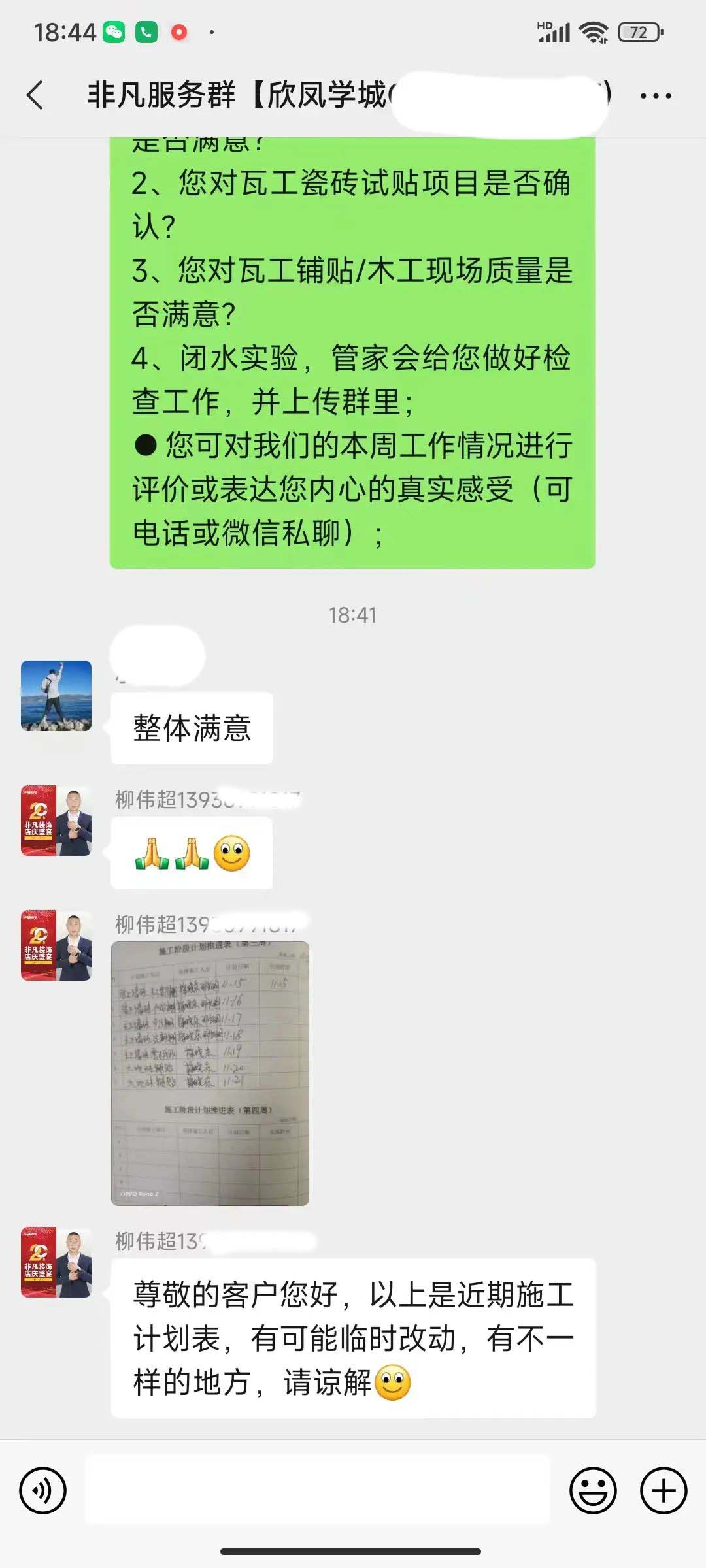
Task: Open the construction schedule photo
Action: pyautogui.click(x=210, y=1073)
